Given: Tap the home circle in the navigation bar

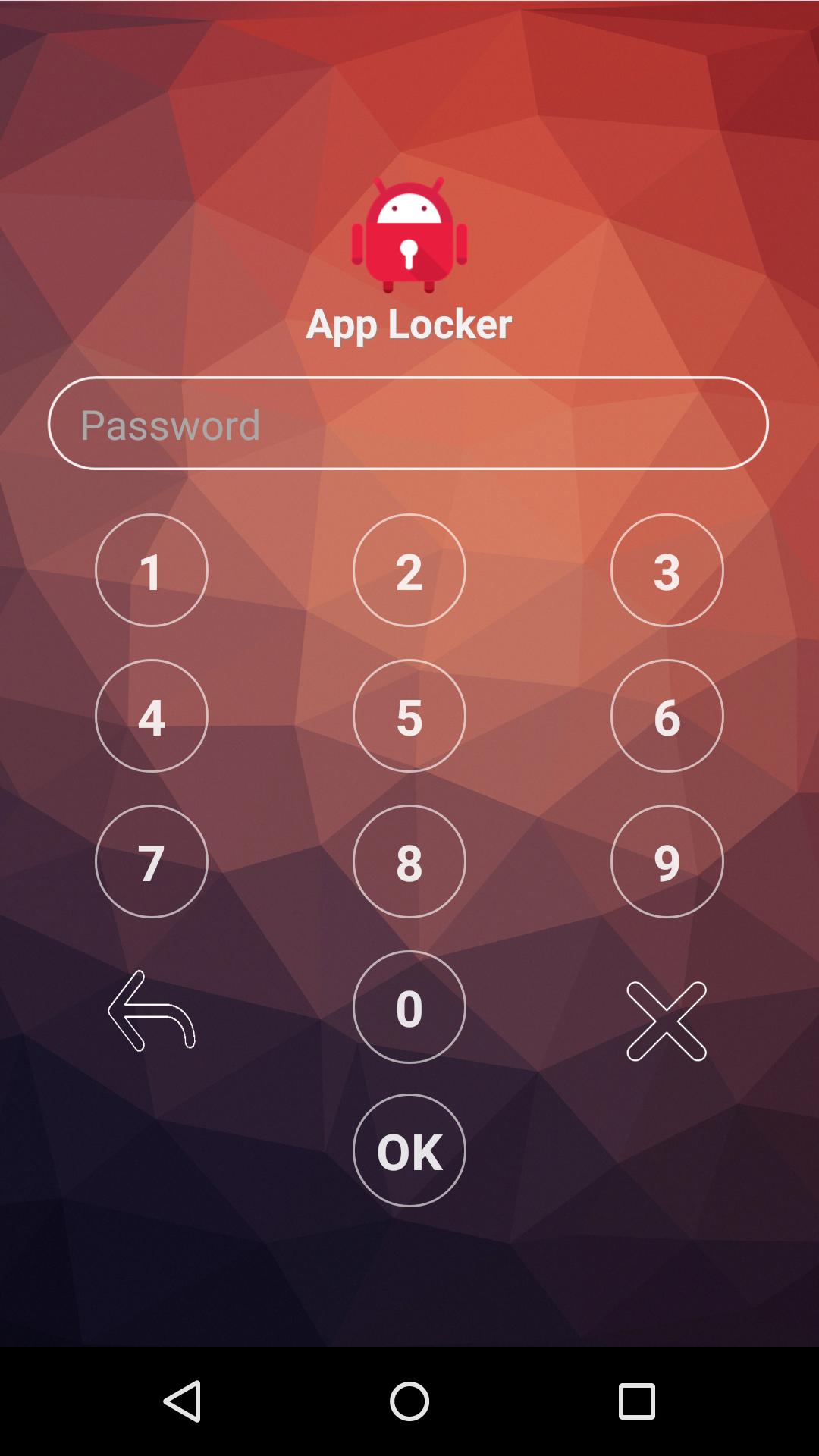Looking at the screenshot, I should tap(409, 1401).
